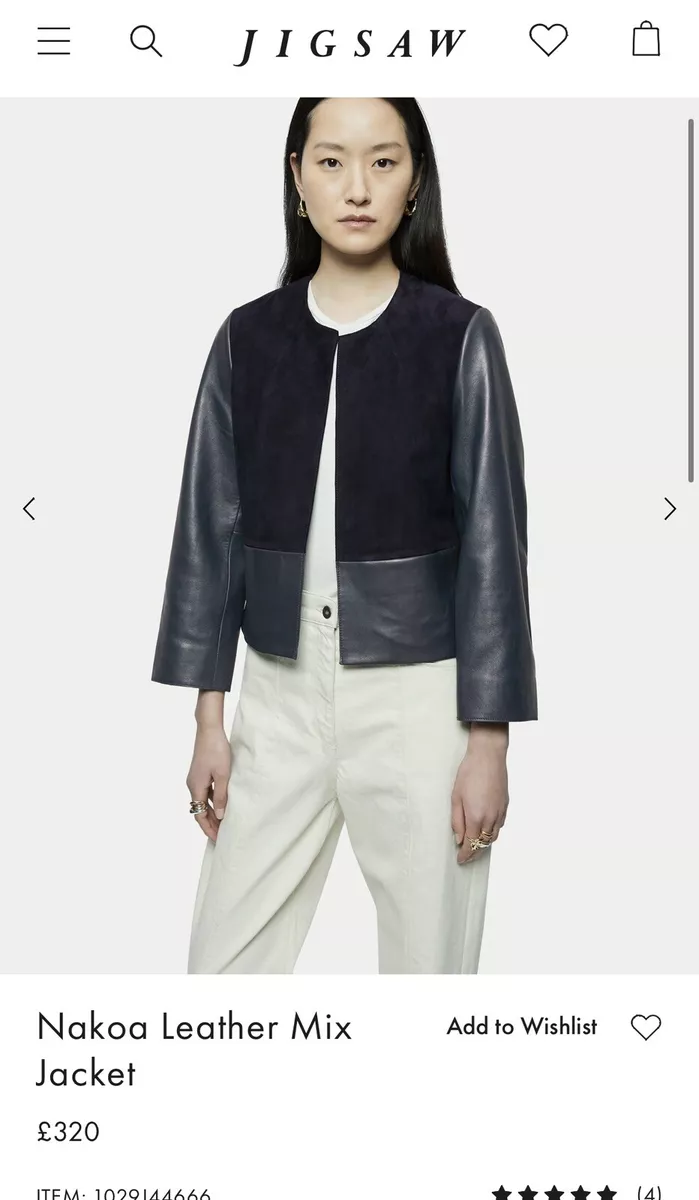699x1200 pixels.
Task: Open the shopping bag
Action: tap(646, 39)
